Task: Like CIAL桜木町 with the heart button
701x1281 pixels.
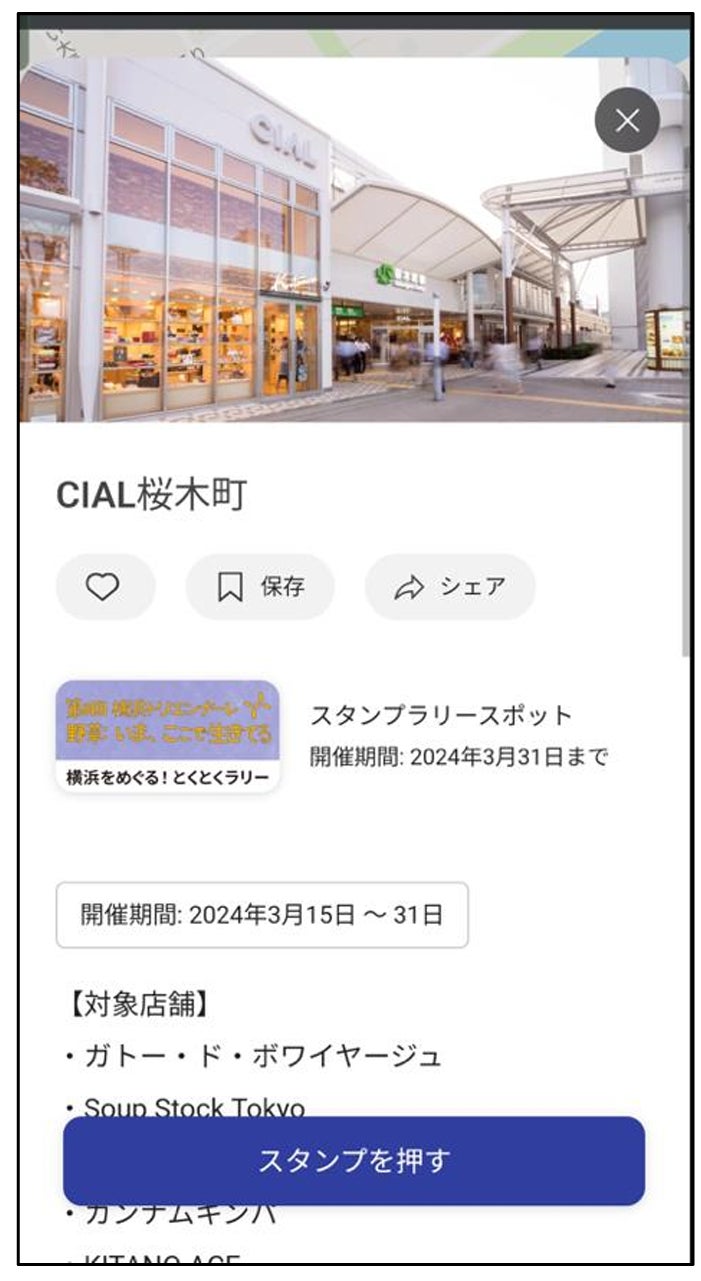Action: point(105,587)
